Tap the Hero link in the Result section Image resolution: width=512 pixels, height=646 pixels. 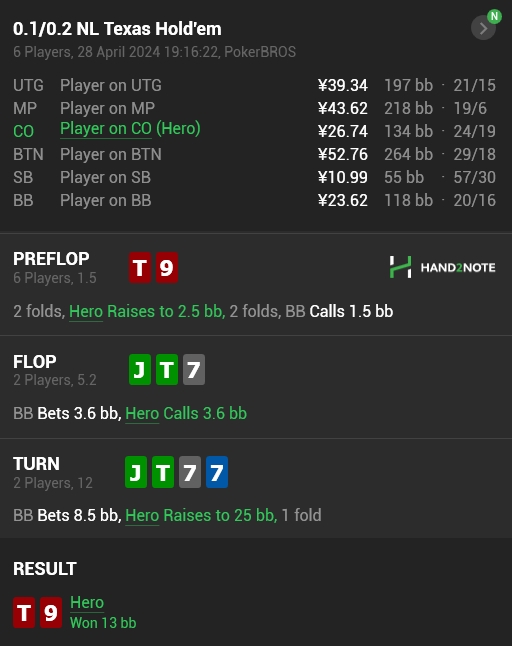click(87, 602)
